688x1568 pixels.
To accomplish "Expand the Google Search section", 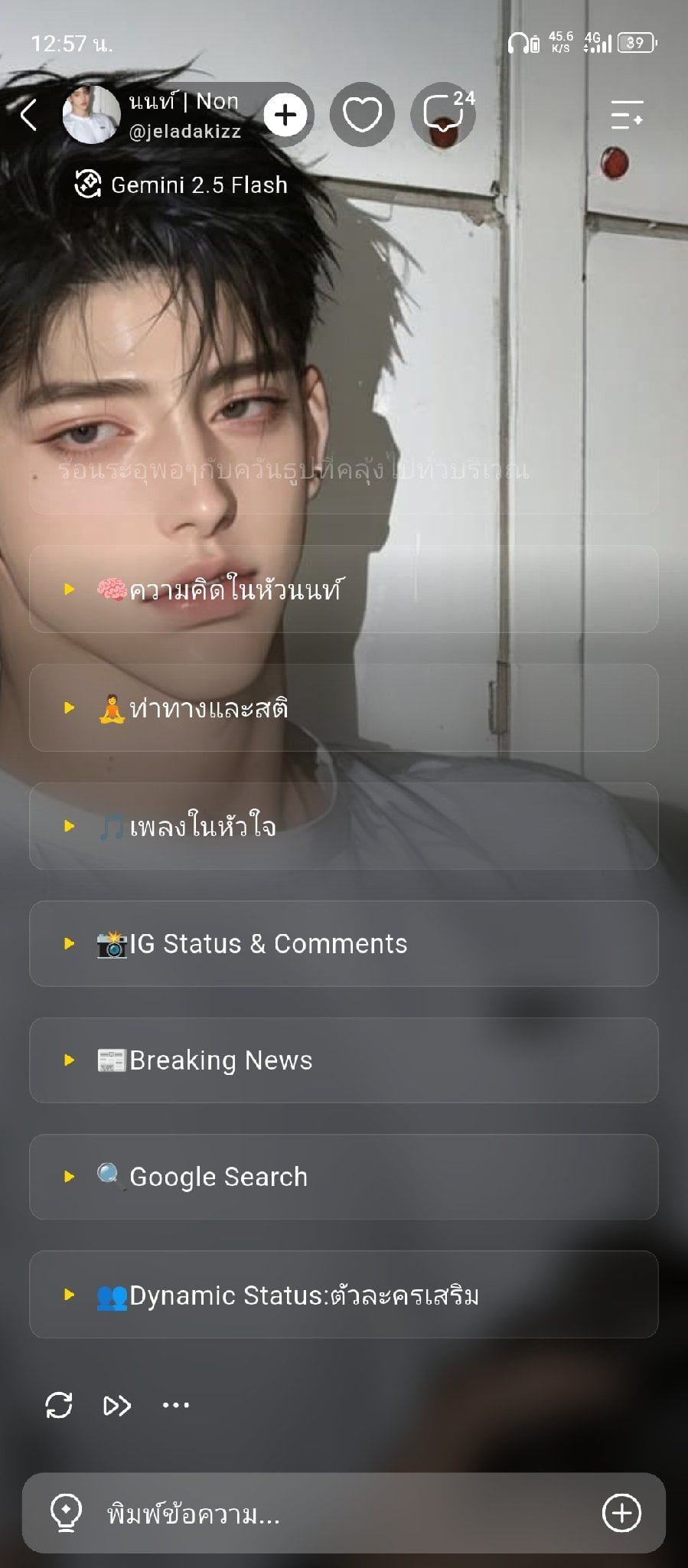I will click(x=344, y=1177).
